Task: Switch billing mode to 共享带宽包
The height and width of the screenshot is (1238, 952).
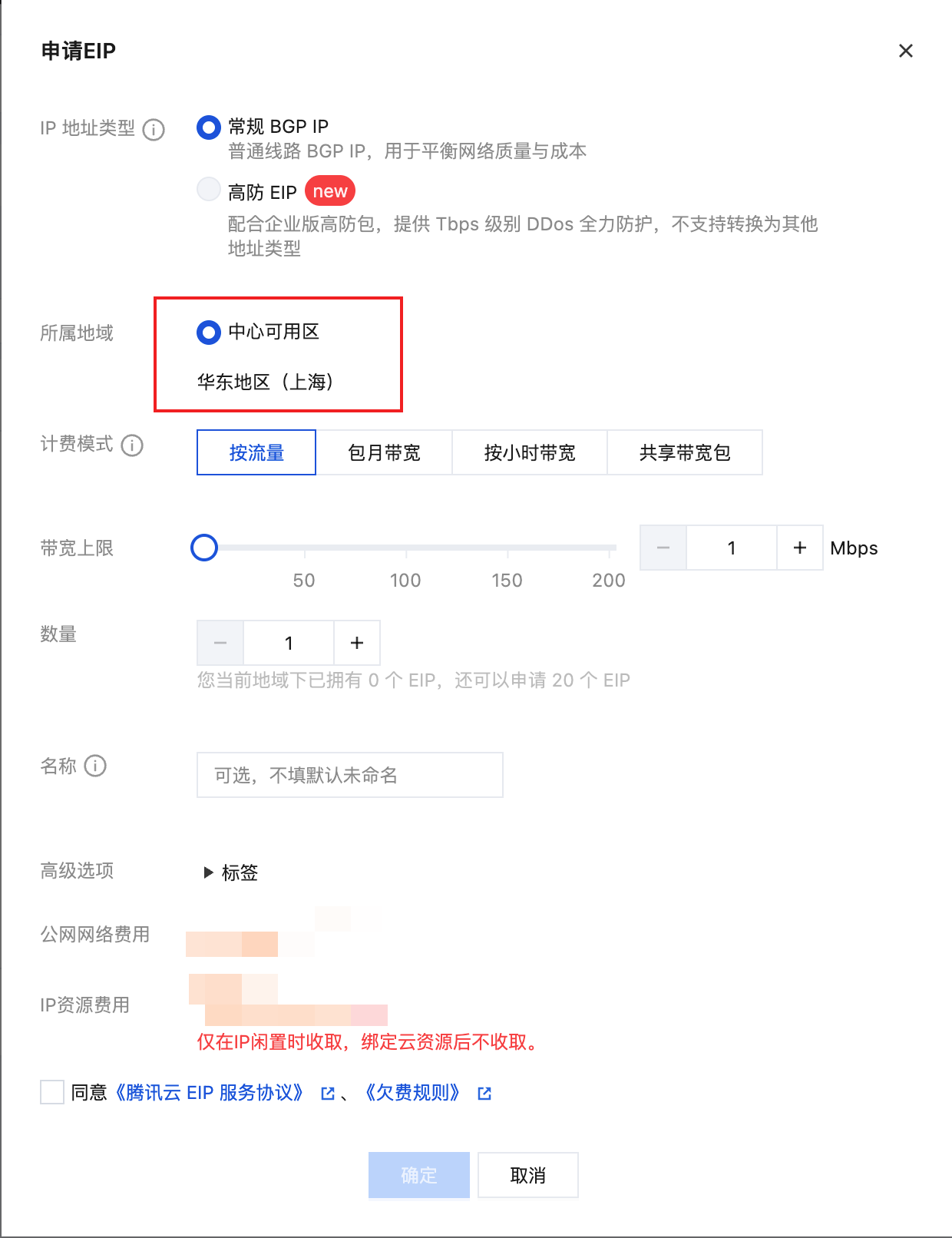Action: pos(685,452)
